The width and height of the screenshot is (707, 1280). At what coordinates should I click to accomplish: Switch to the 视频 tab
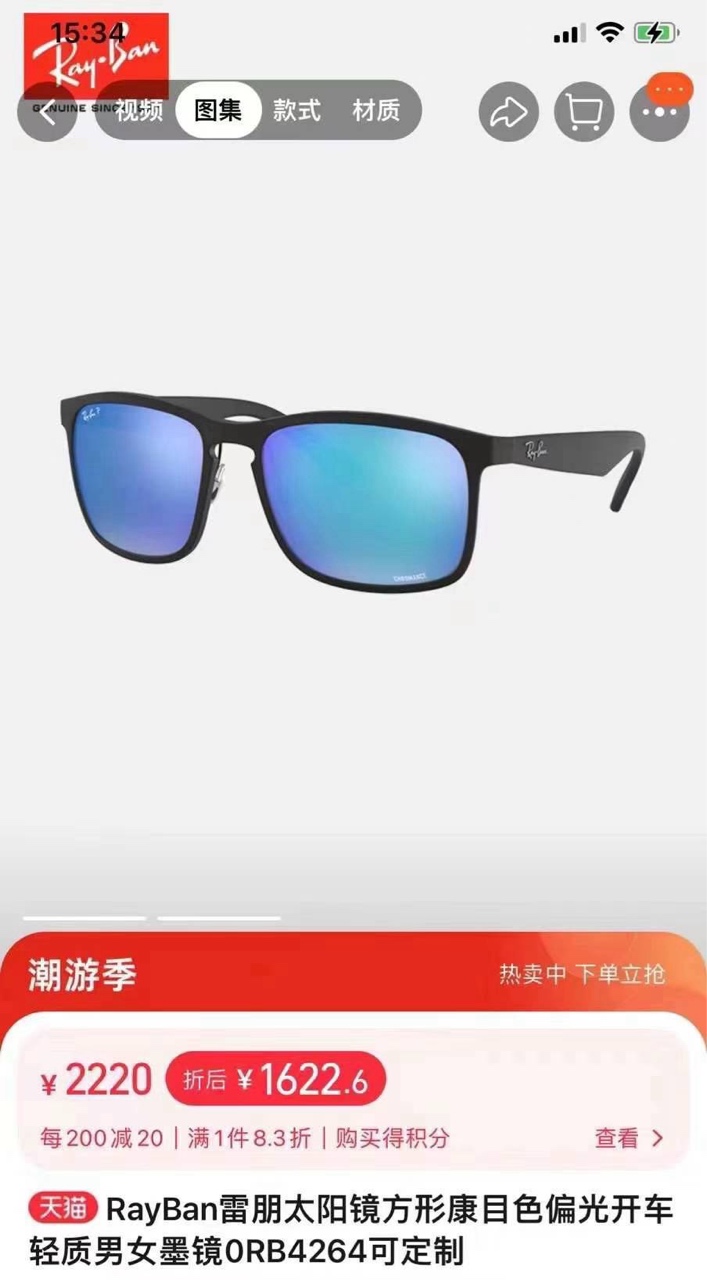[x=139, y=110]
